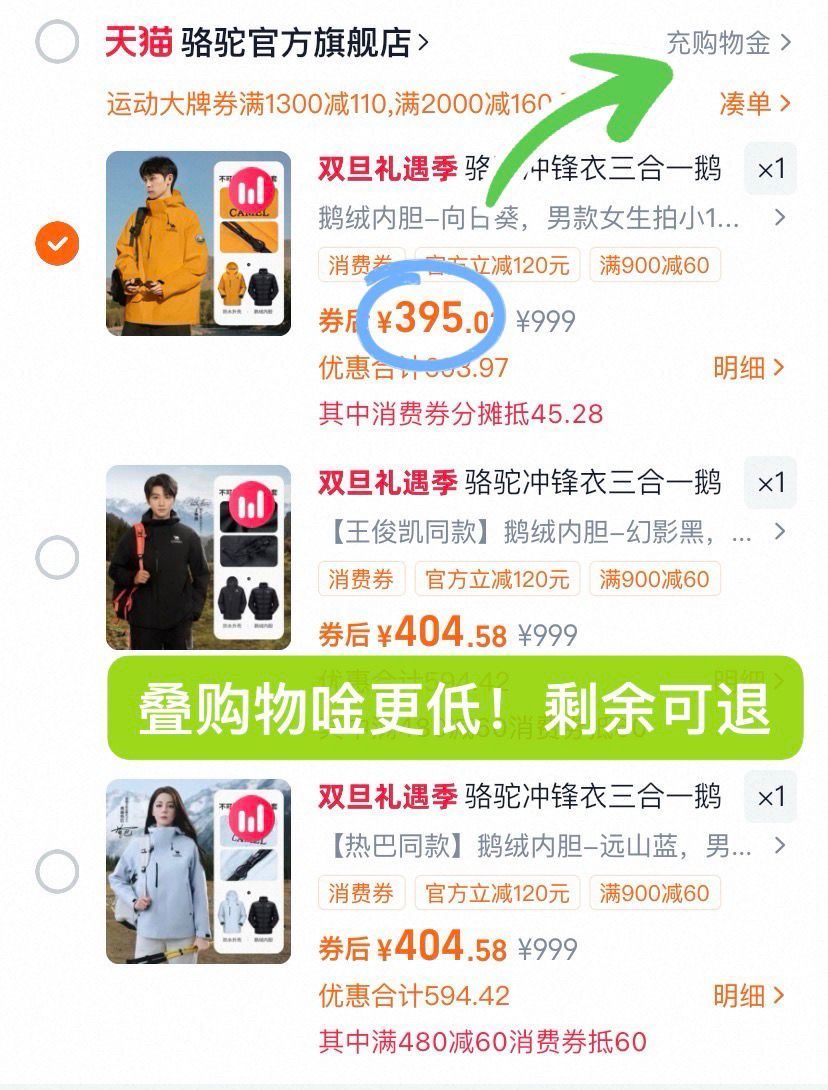
Task: View 明细 for the 热巴同款 jacket
Action: coord(749,995)
